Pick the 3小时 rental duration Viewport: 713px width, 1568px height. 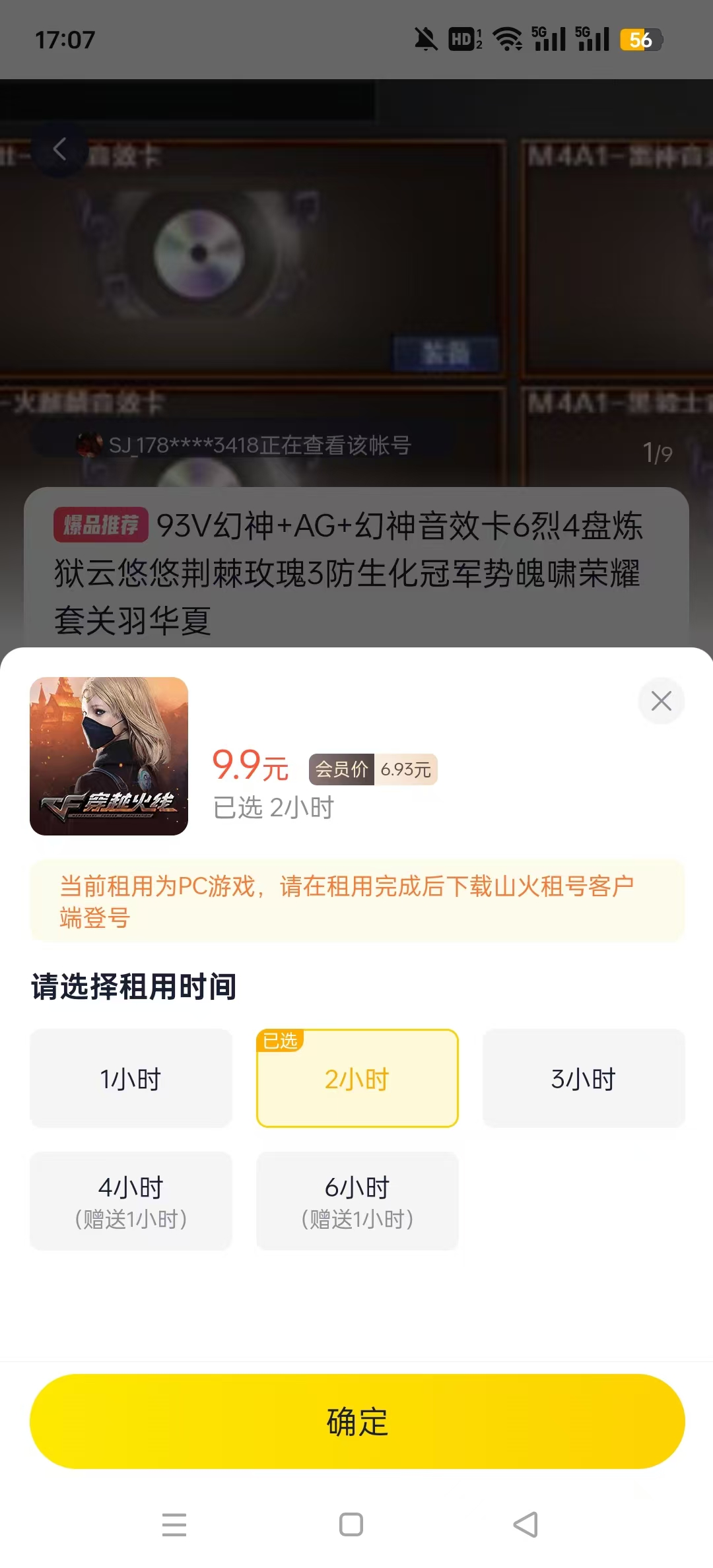tap(584, 1078)
